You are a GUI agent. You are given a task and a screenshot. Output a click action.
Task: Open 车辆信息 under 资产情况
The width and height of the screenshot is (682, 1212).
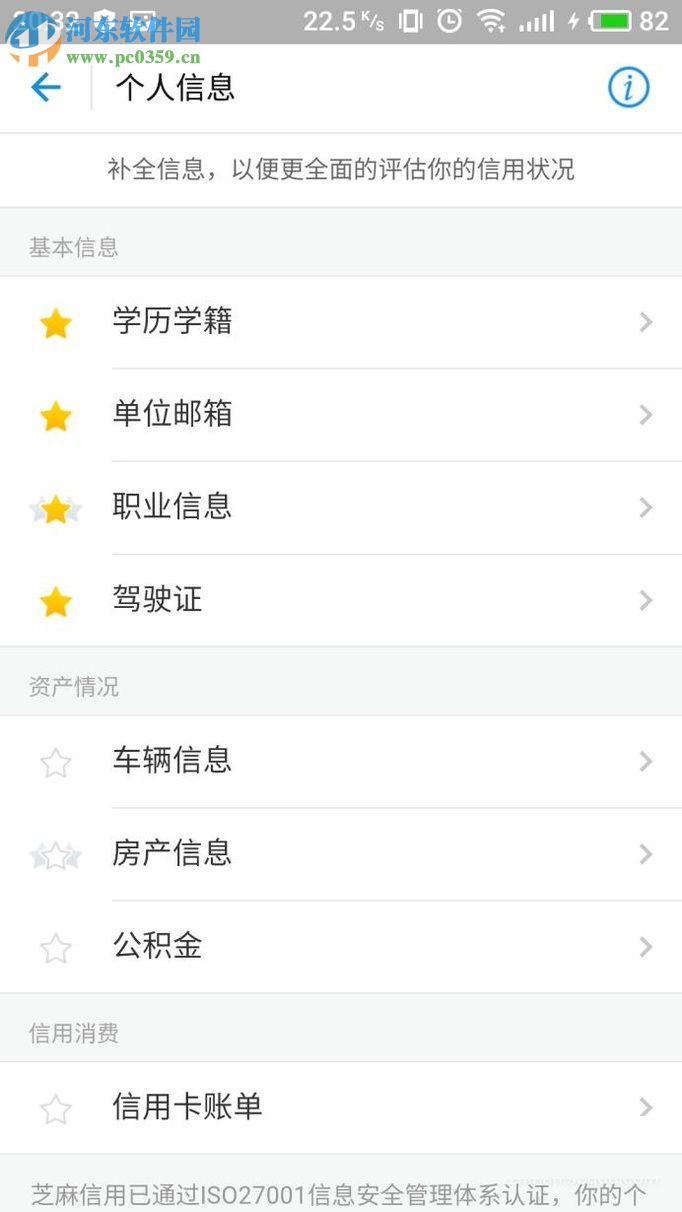click(340, 761)
